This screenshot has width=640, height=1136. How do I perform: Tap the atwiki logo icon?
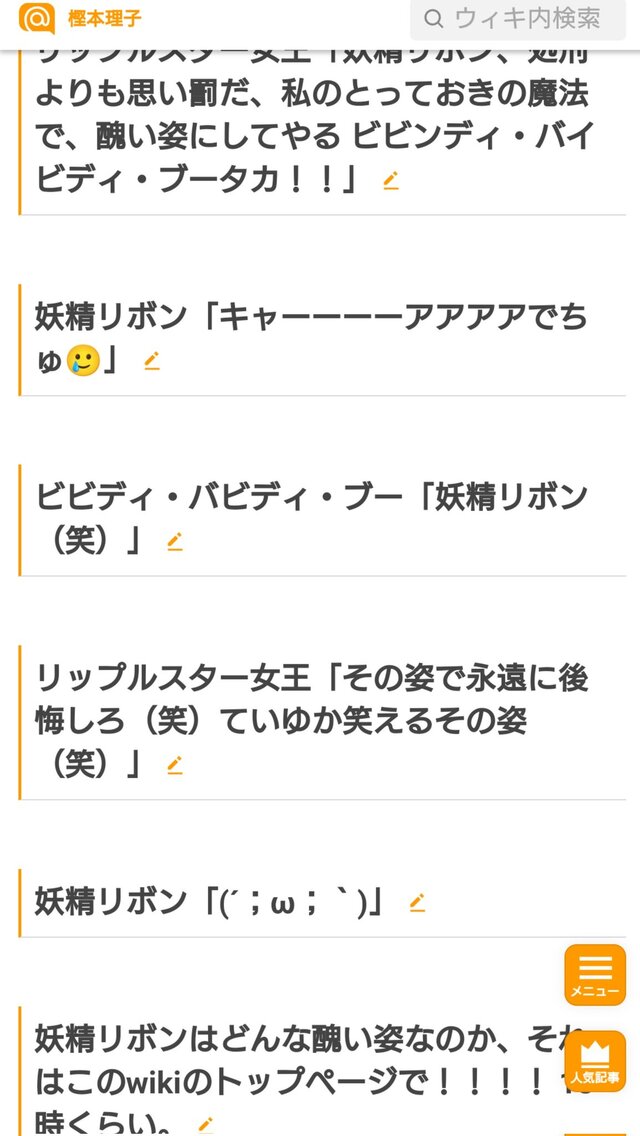[x=37, y=18]
